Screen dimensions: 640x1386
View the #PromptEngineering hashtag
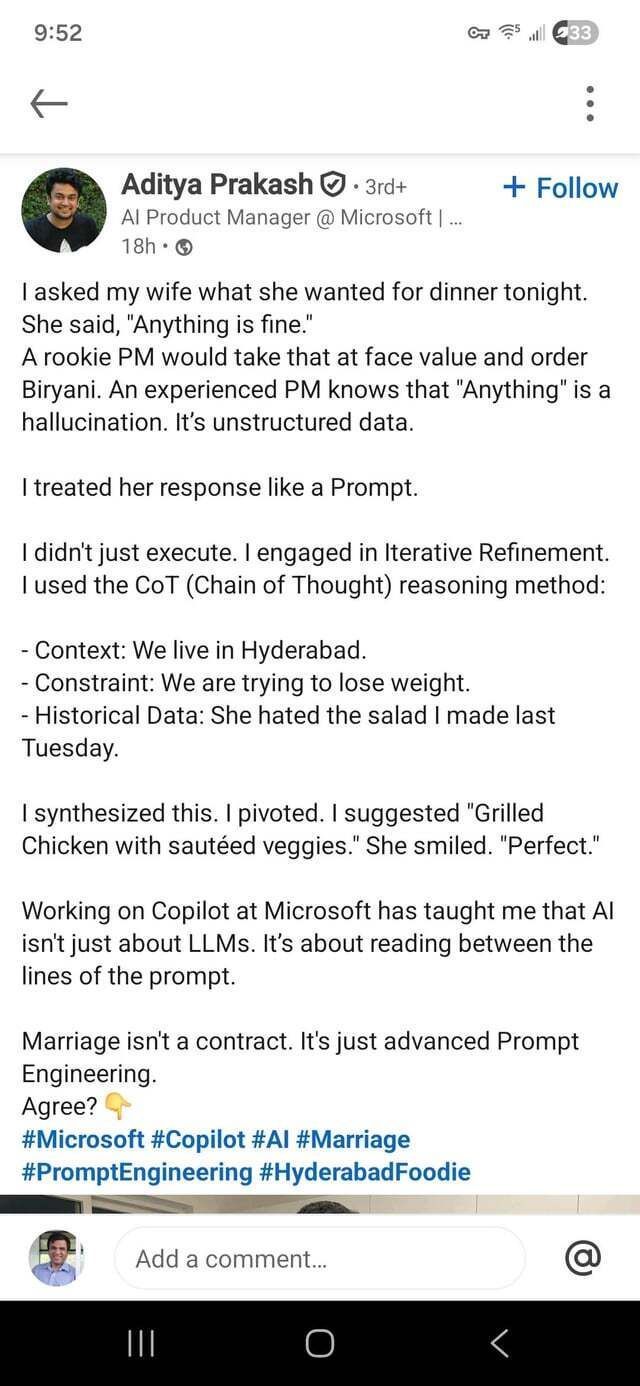click(x=136, y=1171)
